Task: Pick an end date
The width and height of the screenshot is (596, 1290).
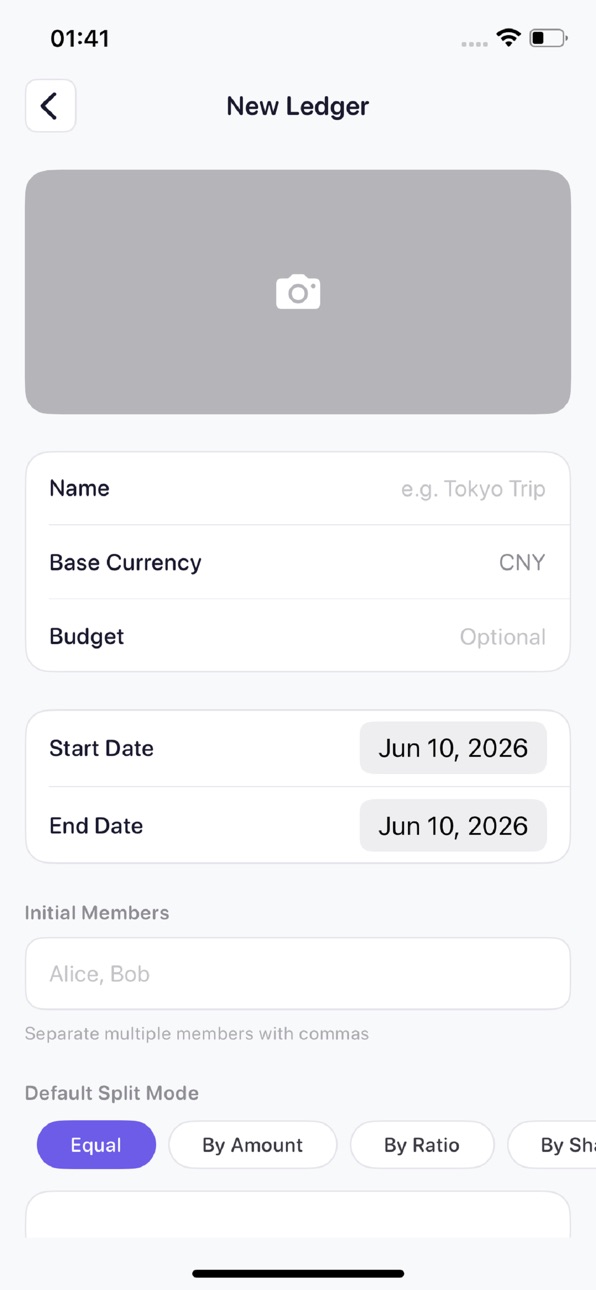Action: (453, 826)
